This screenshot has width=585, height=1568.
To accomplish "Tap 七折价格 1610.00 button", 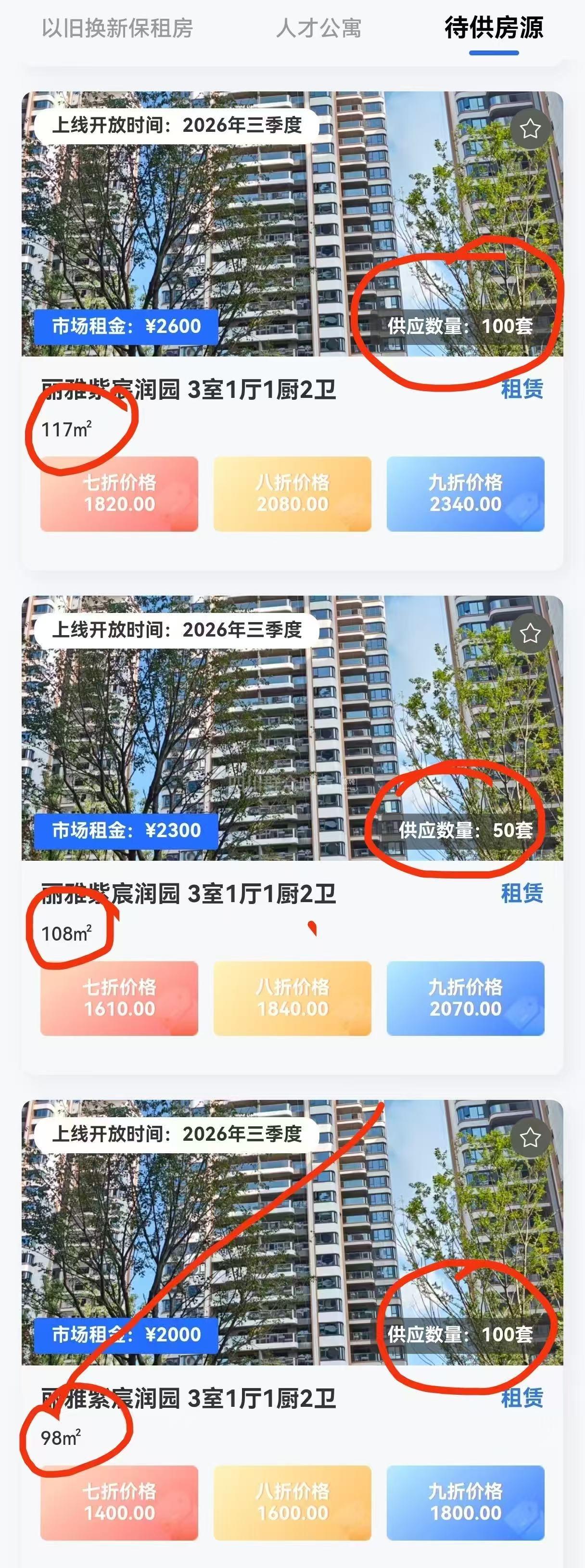I will point(119,998).
